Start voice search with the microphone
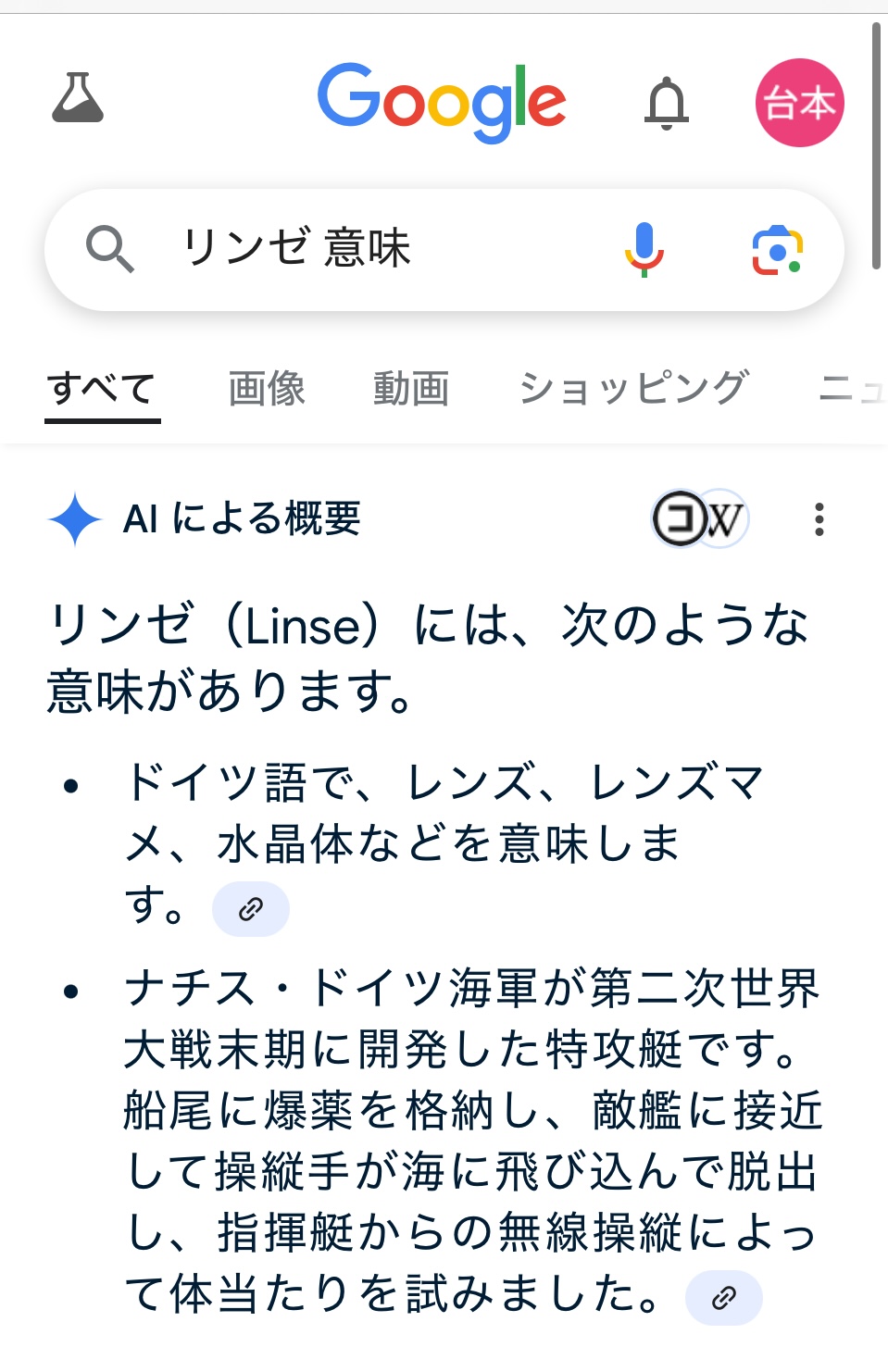This screenshot has width=888, height=1372. [644, 249]
